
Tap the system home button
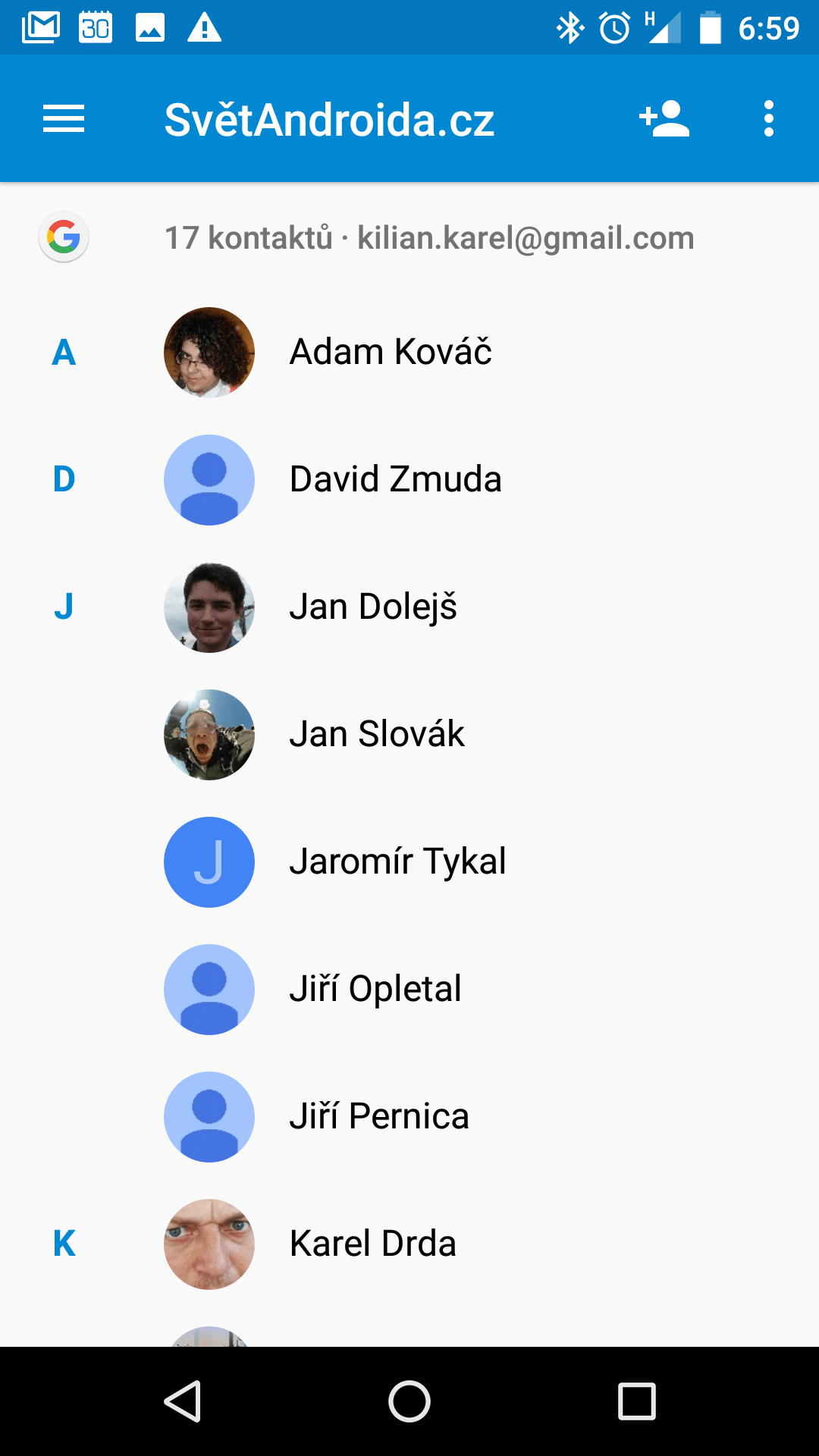[409, 1401]
